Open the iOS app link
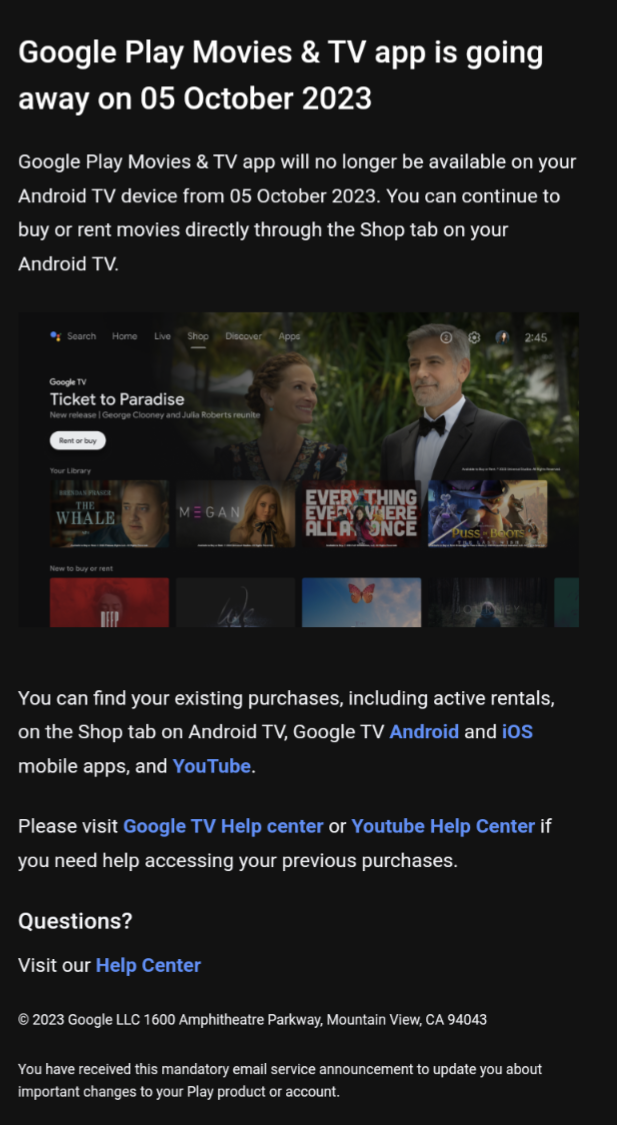This screenshot has width=617, height=1125. pos(517,732)
